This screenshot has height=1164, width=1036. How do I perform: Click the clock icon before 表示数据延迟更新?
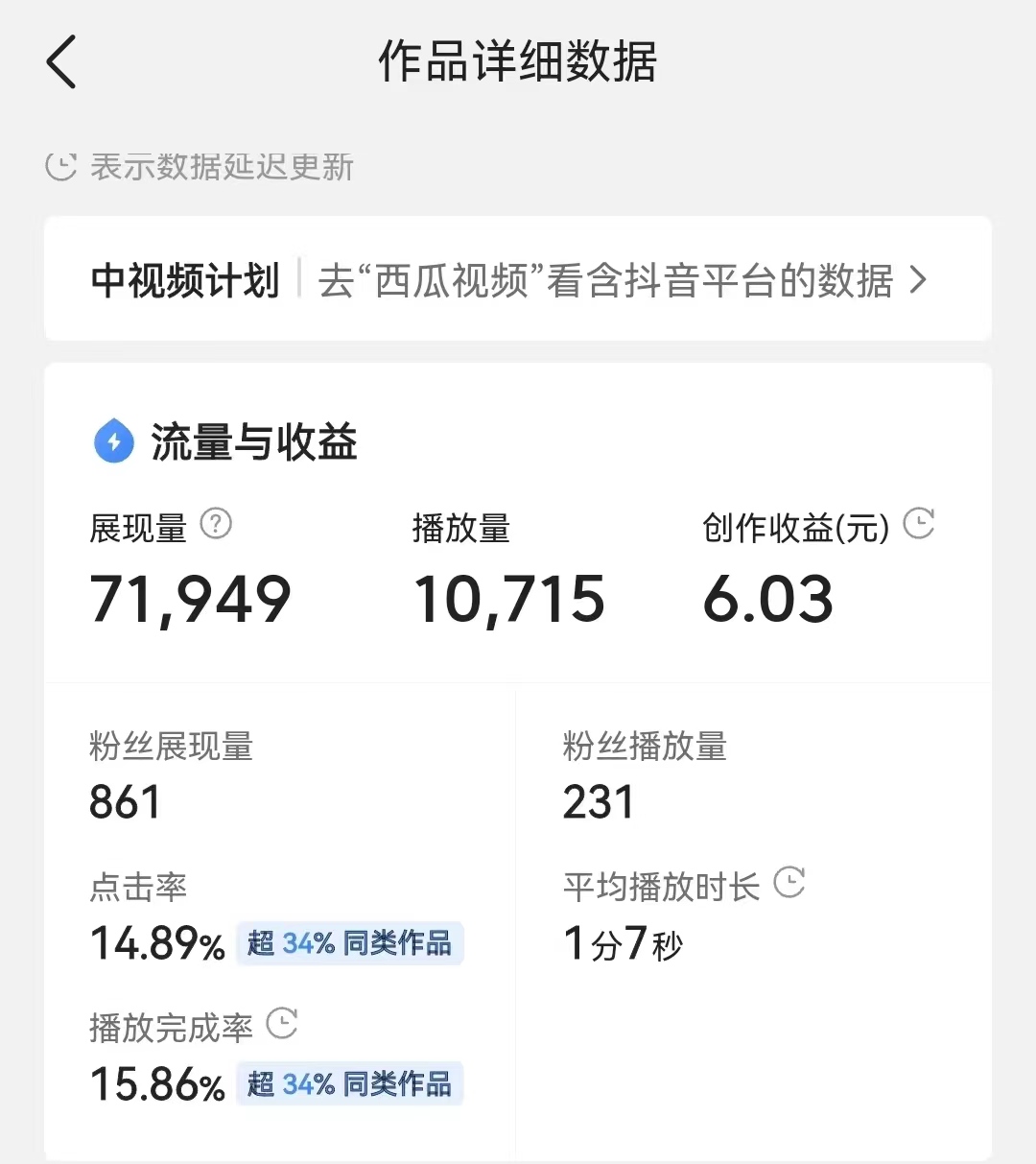click(x=59, y=166)
